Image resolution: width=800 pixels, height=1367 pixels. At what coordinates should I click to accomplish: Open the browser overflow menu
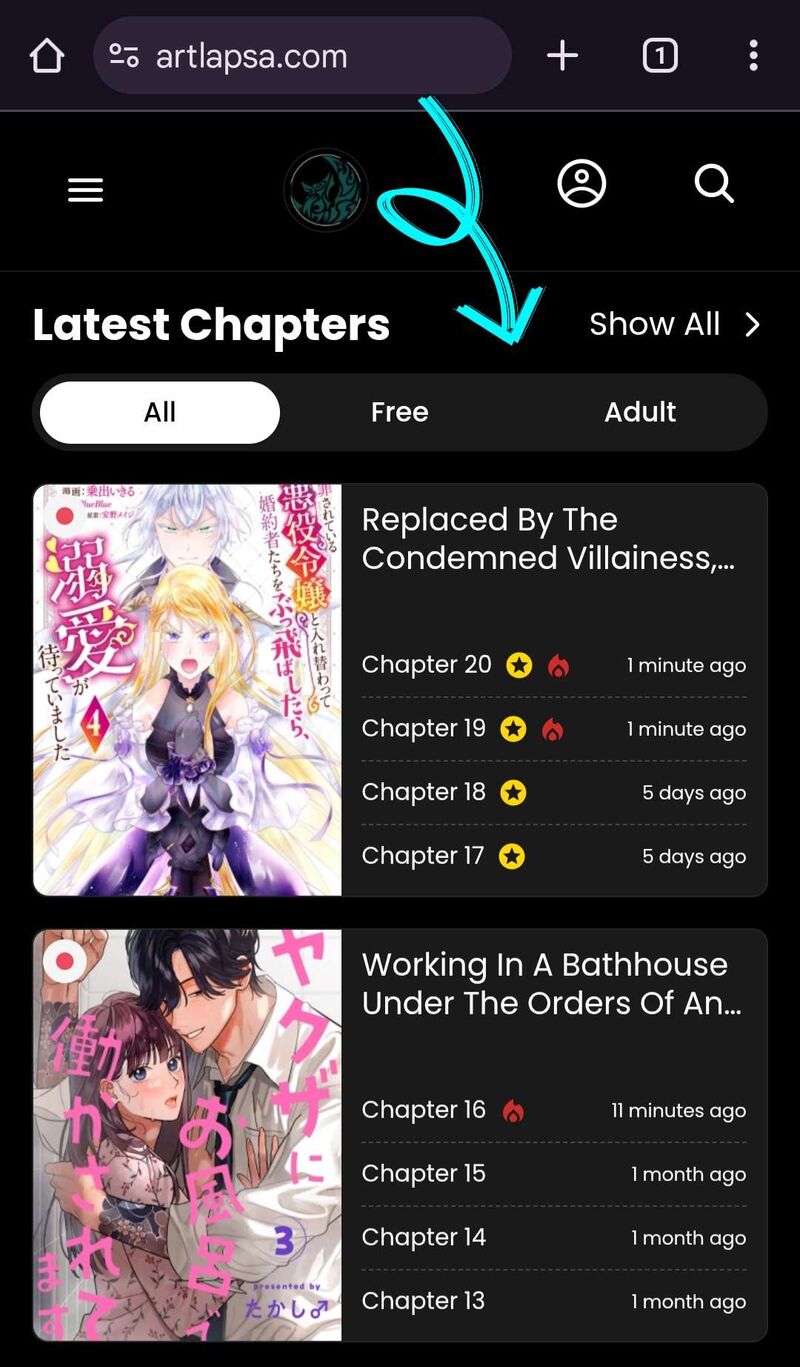pos(753,56)
